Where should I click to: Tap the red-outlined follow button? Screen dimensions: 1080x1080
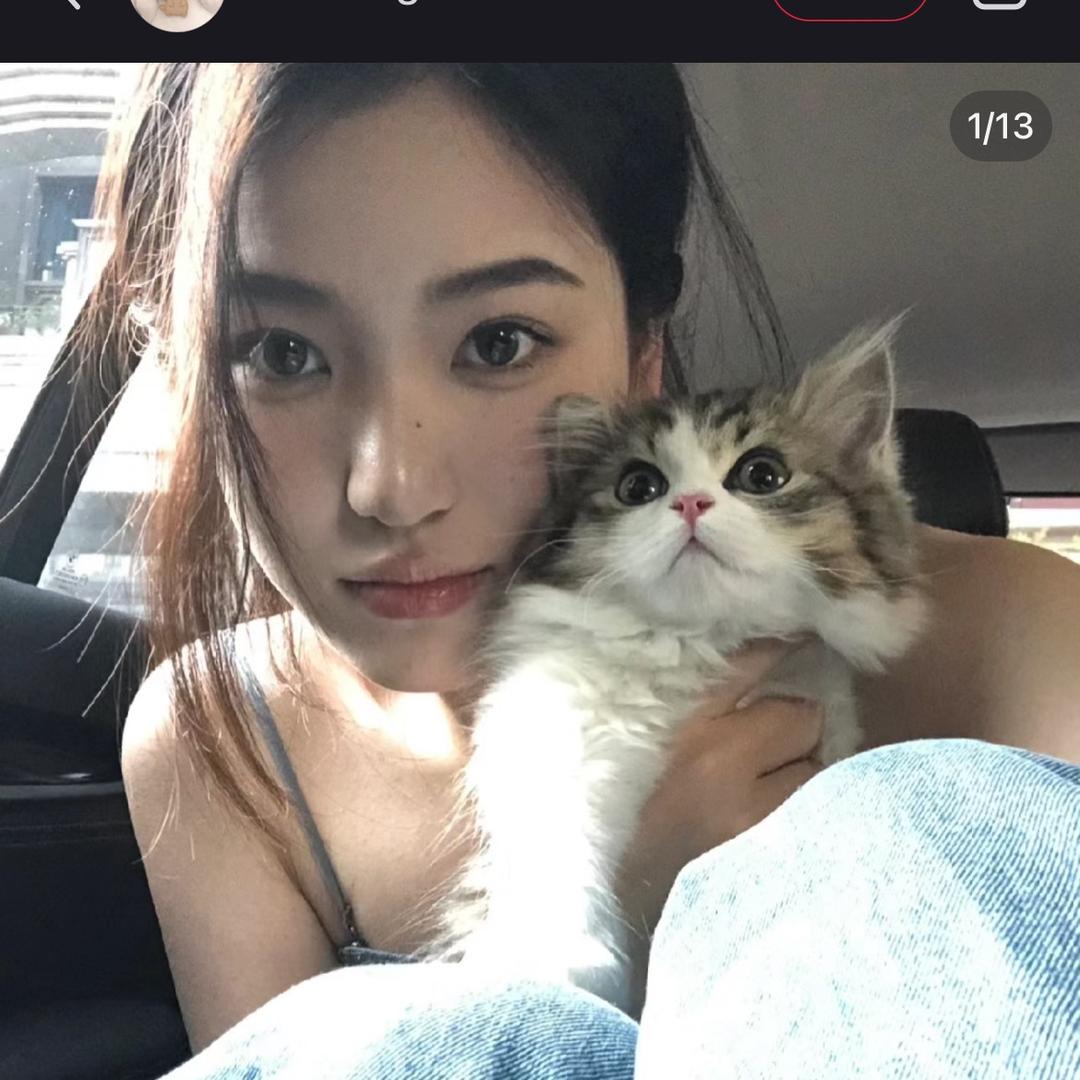[850, 8]
